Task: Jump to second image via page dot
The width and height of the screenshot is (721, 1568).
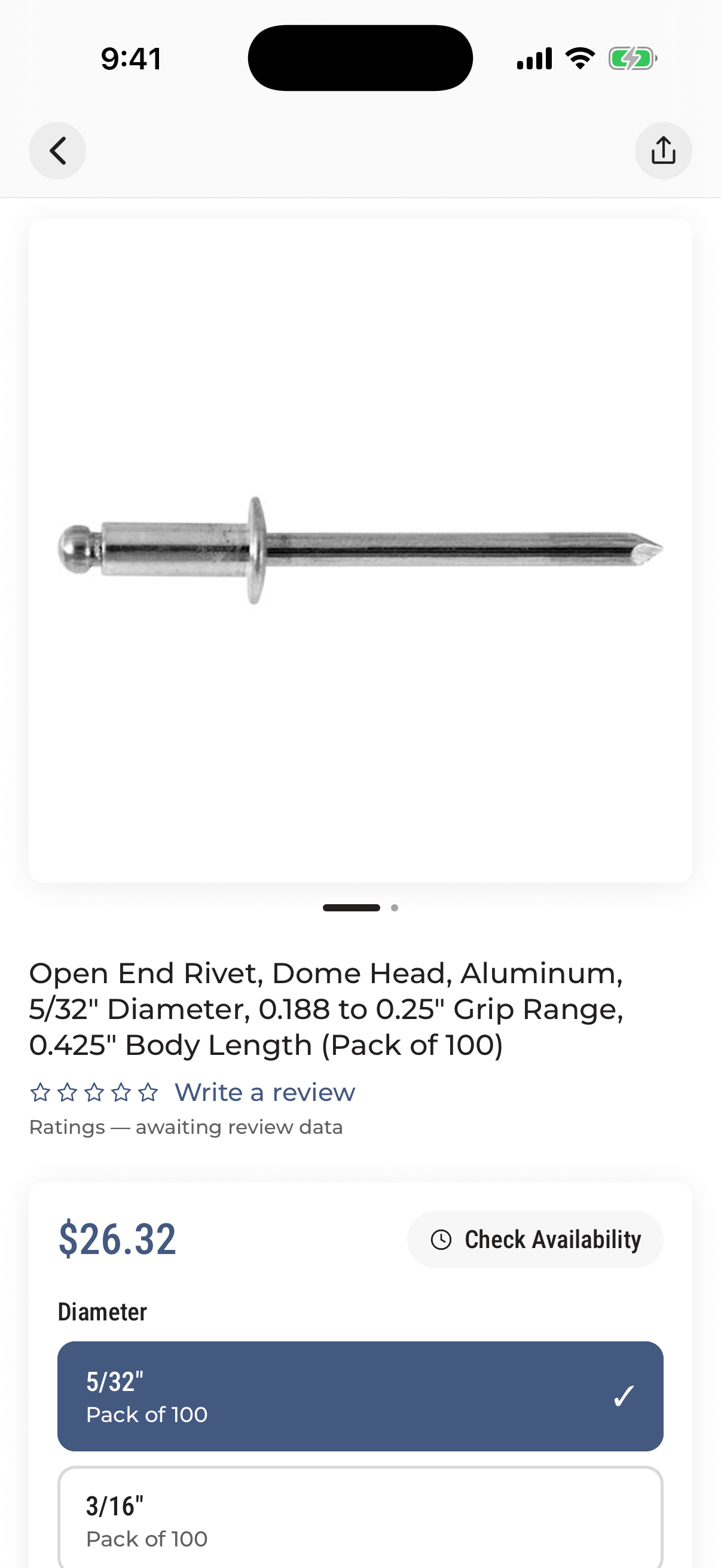Action: pos(394,908)
